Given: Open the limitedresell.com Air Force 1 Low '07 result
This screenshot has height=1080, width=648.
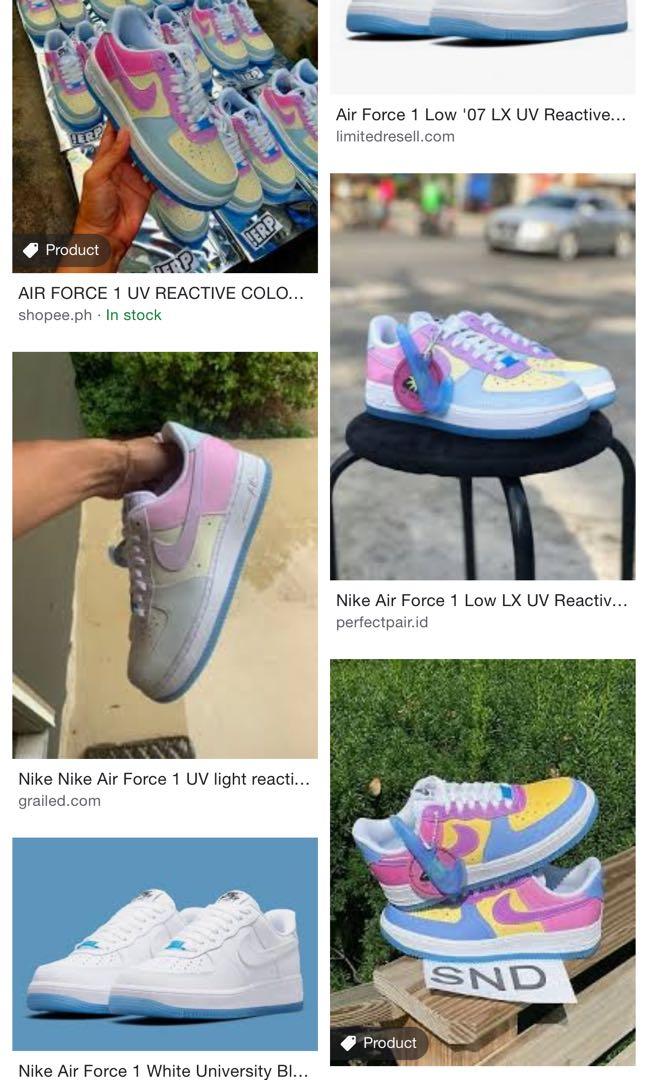Looking at the screenshot, I should [x=481, y=114].
